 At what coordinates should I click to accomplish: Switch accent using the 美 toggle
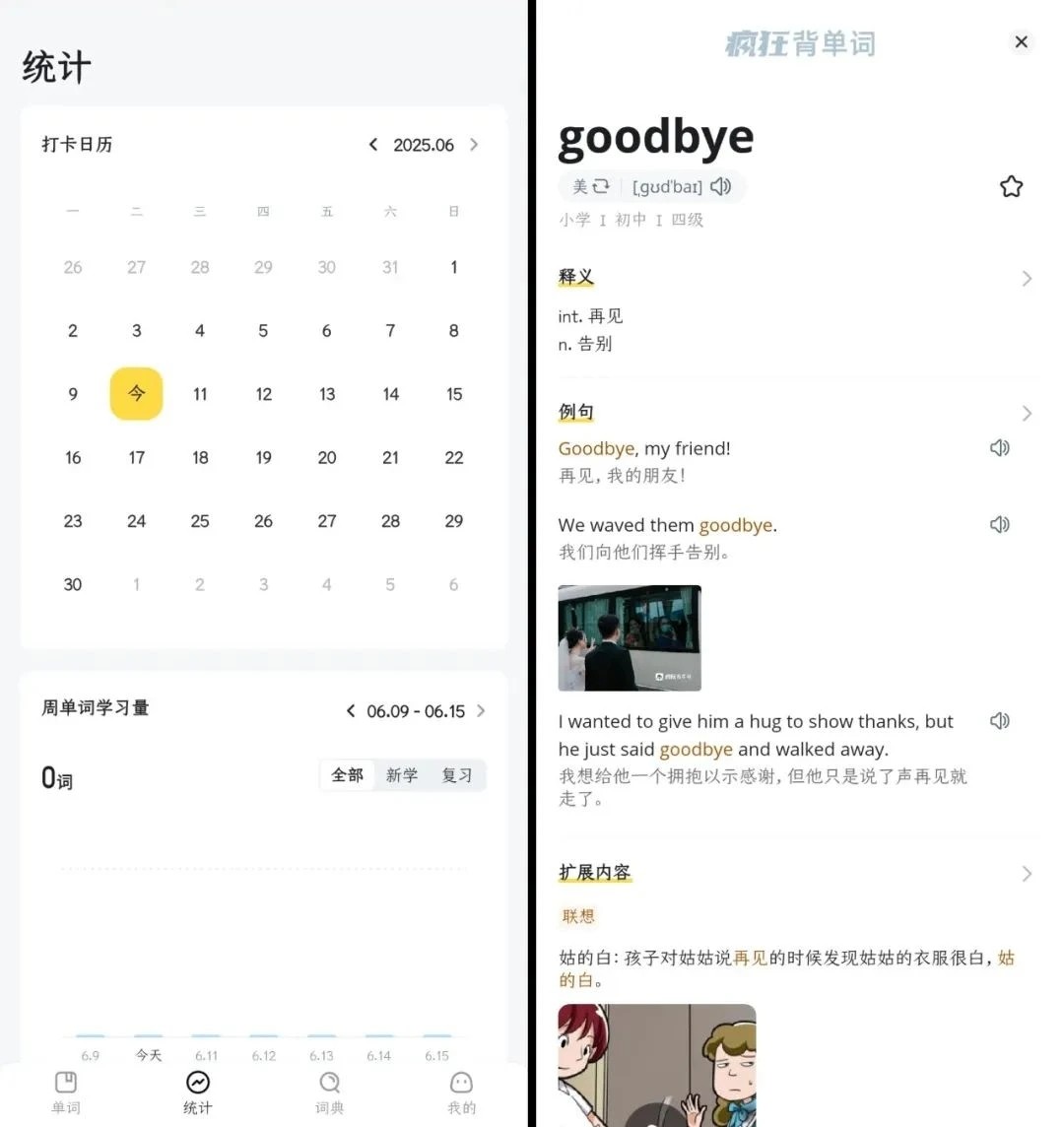coord(592,186)
